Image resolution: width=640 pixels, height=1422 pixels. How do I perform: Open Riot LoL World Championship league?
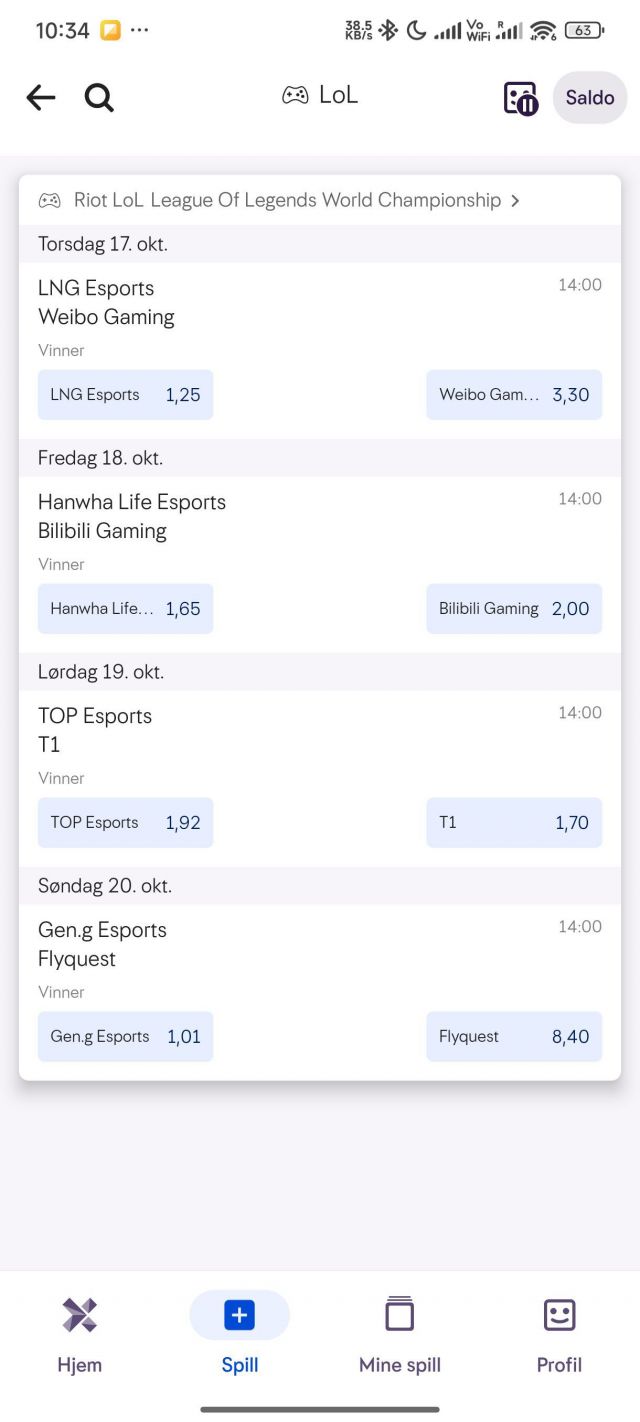pos(280,200)
